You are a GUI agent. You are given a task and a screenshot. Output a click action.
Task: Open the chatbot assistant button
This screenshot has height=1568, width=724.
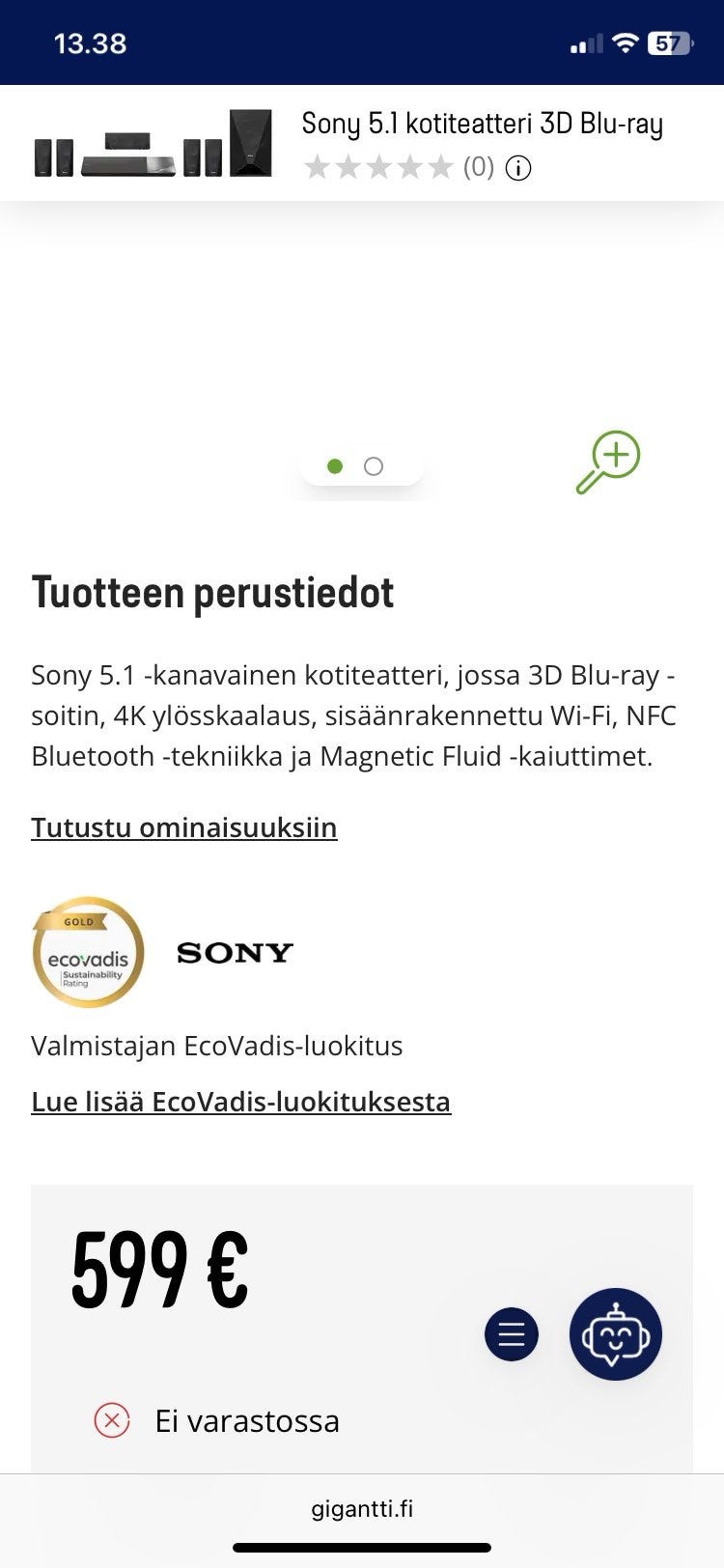point(615,1334)
